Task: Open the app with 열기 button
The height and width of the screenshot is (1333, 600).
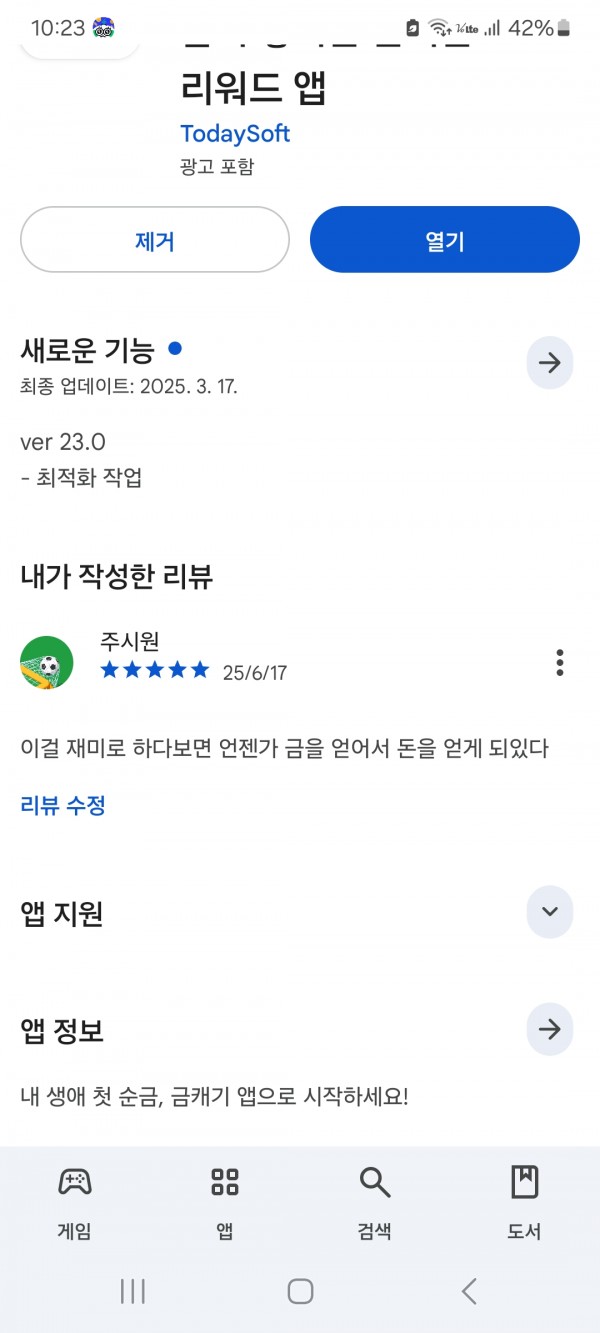Action: (x=445, y=240)
